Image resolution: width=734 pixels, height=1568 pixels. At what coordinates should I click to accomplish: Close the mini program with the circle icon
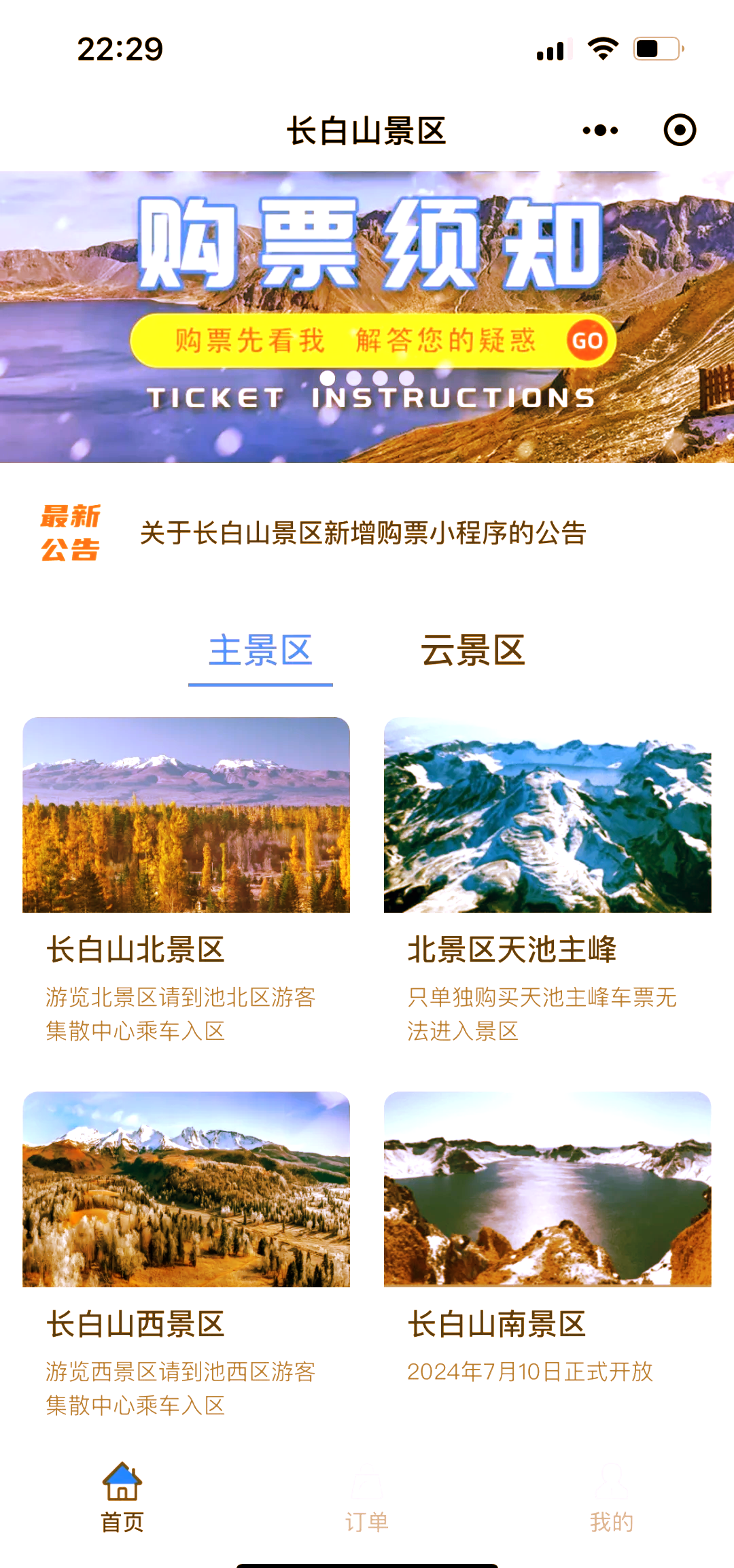(680, 130)
